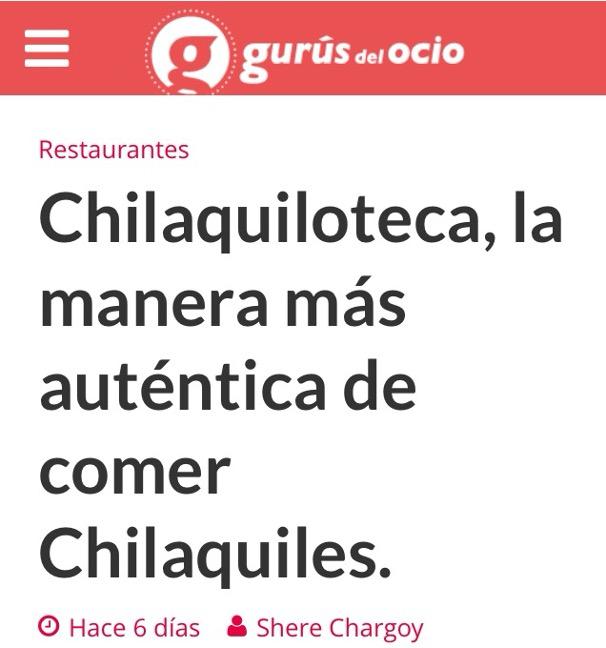
Task: Open the Restaurantes category
Action: point(113,150)
